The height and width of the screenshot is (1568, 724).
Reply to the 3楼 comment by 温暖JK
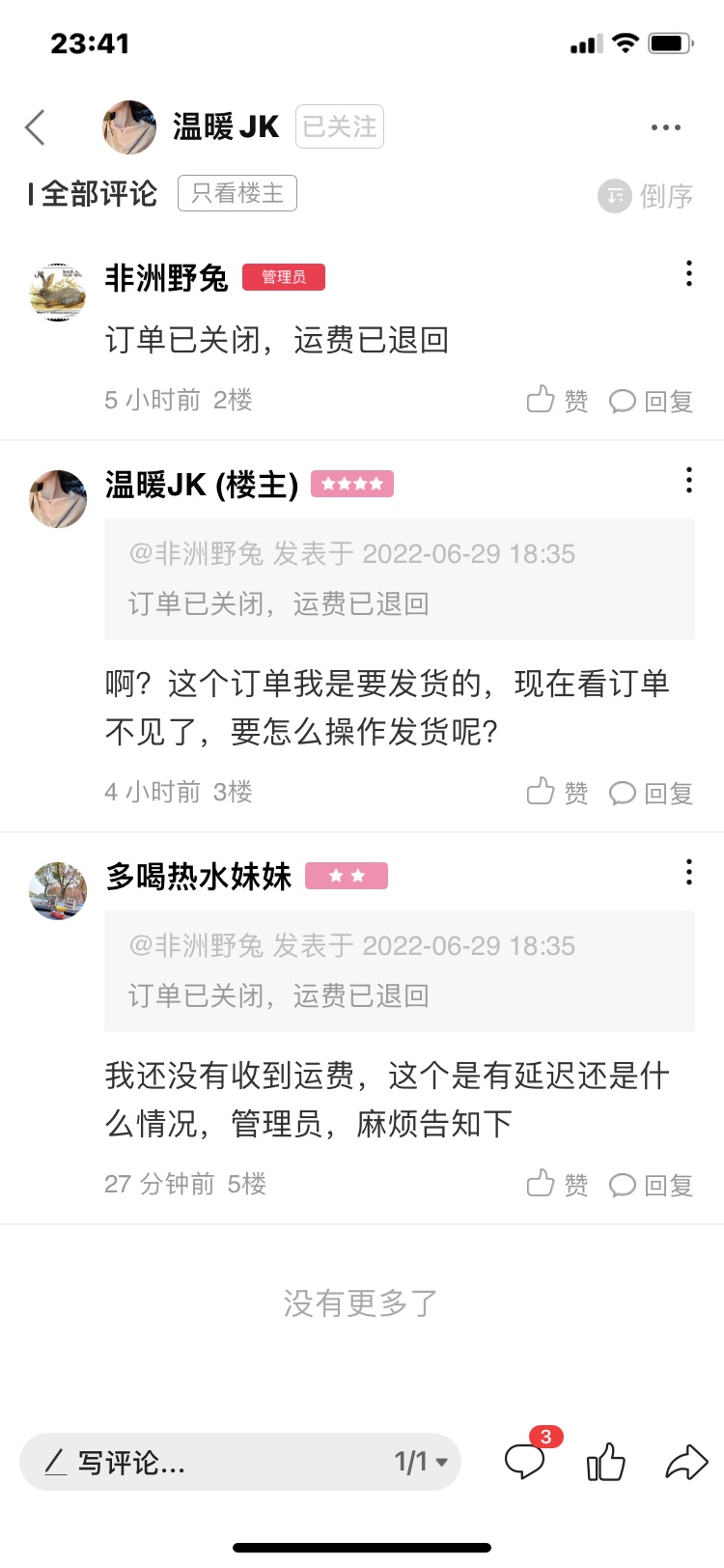coord(651,793)
